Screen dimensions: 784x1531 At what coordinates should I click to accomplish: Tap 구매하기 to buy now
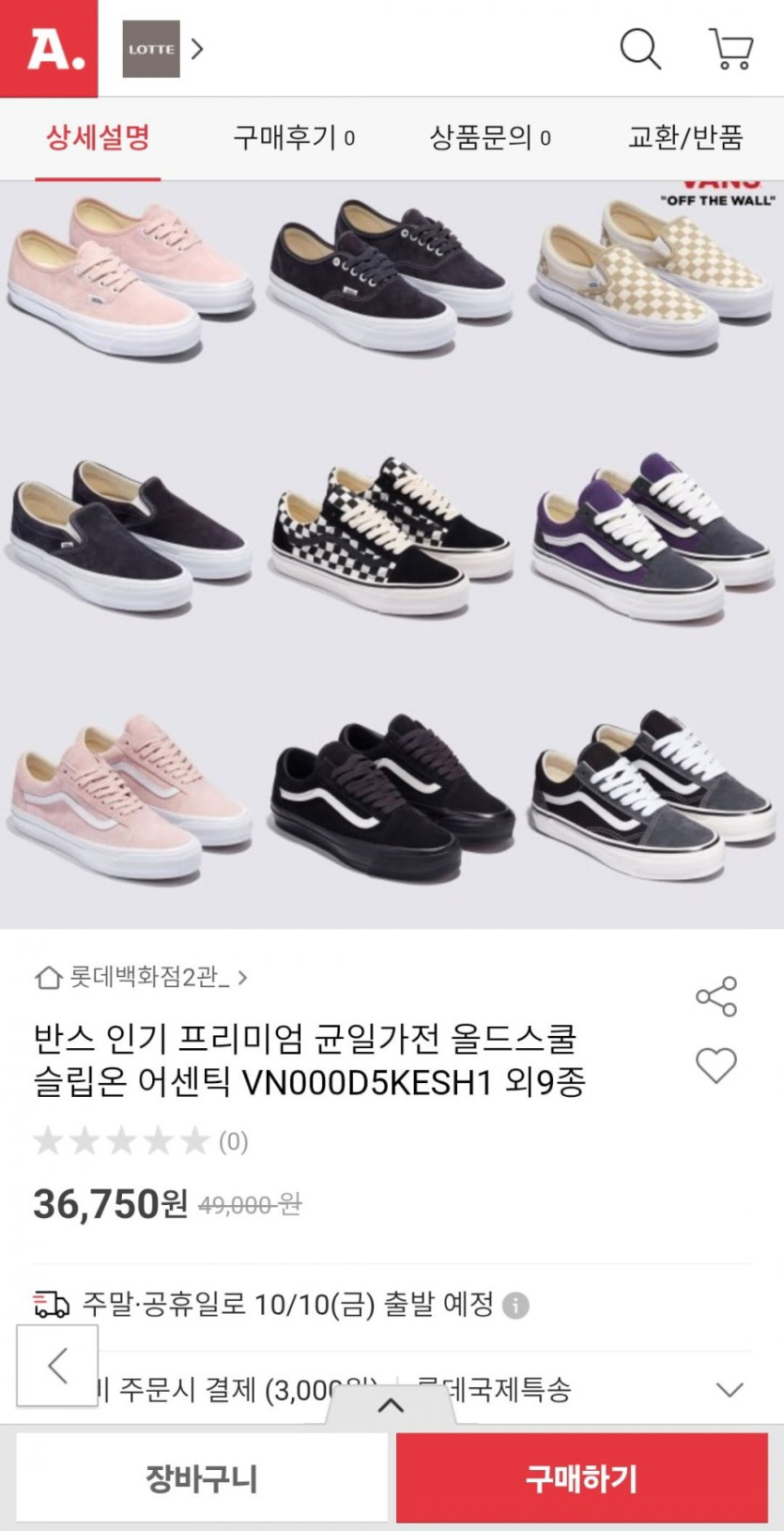point(582,1478)
